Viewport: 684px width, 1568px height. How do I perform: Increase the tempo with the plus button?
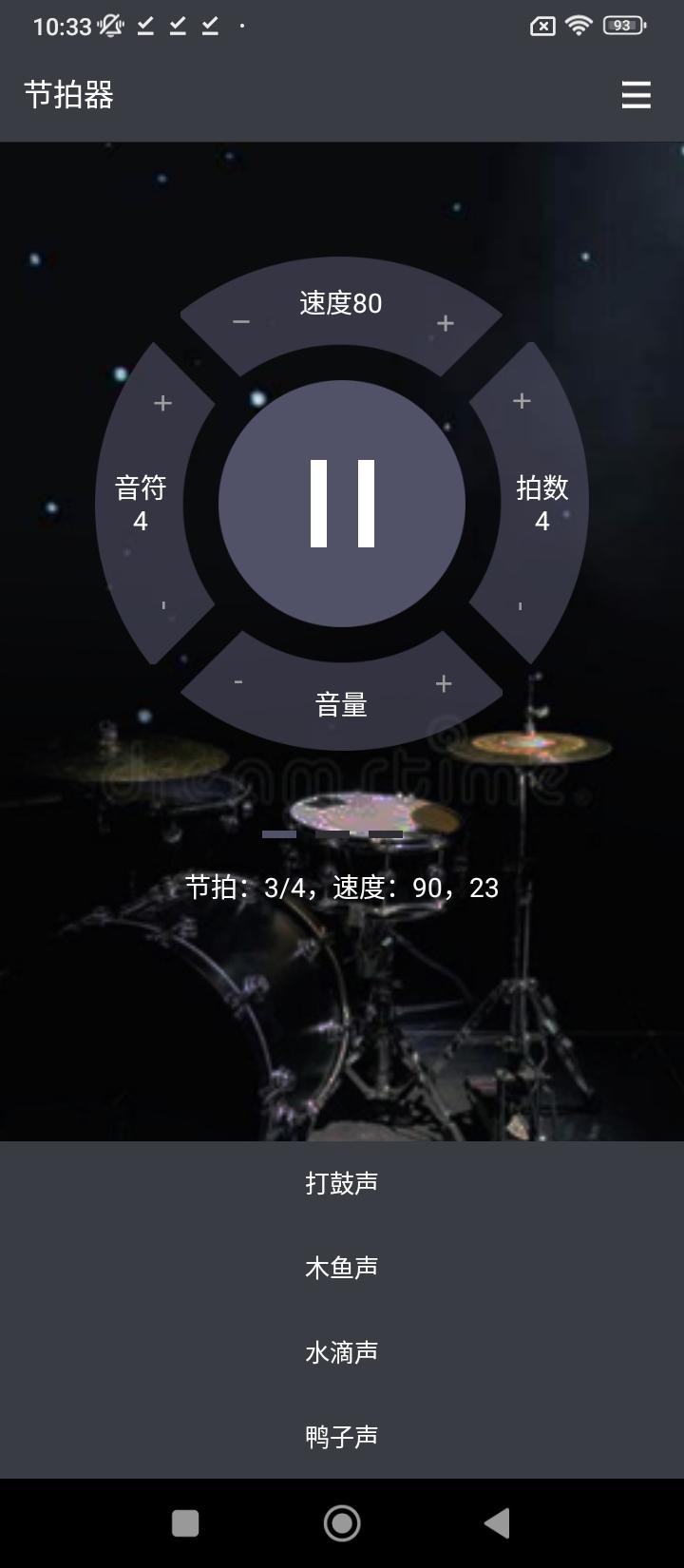pyautogui.click(x=445, y=322)
